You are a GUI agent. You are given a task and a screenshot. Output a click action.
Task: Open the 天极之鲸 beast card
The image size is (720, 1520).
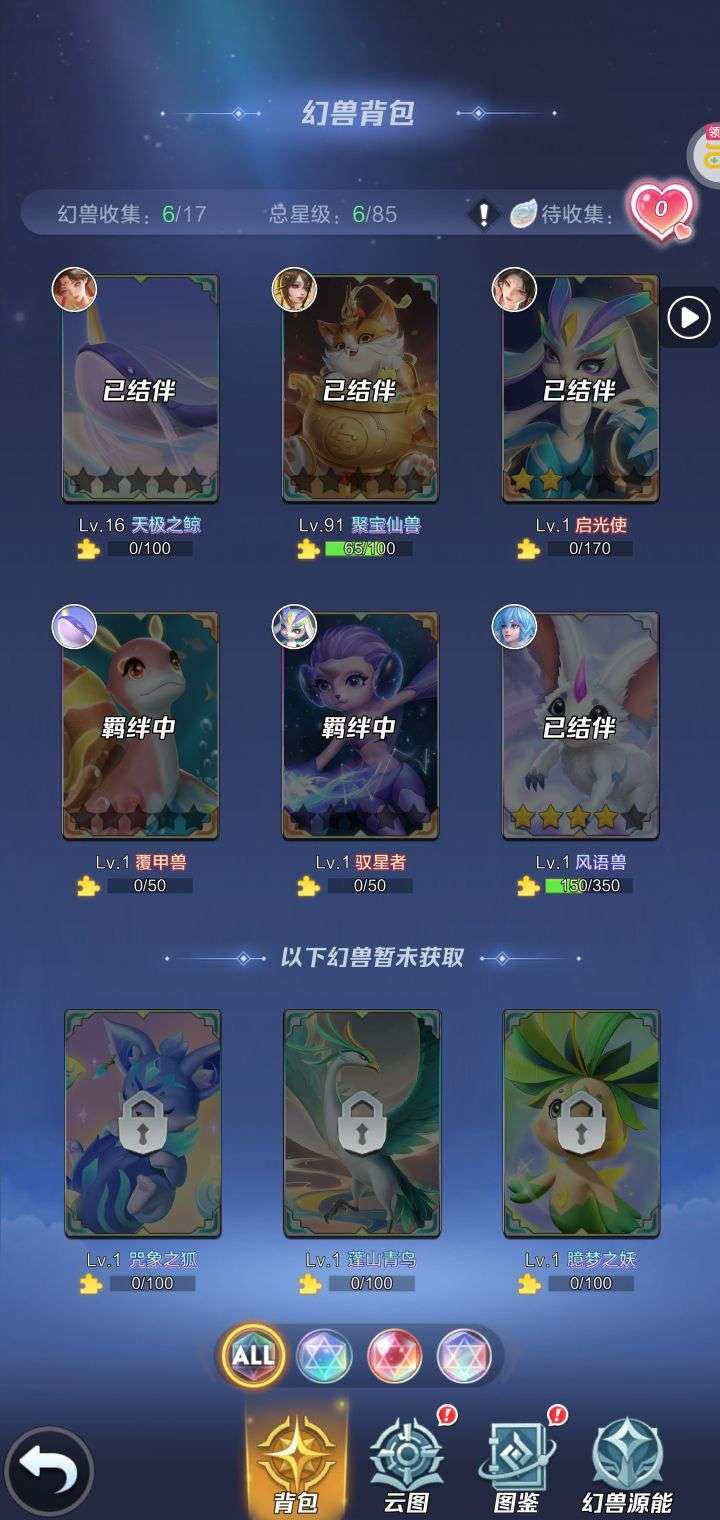coord(140,389)
